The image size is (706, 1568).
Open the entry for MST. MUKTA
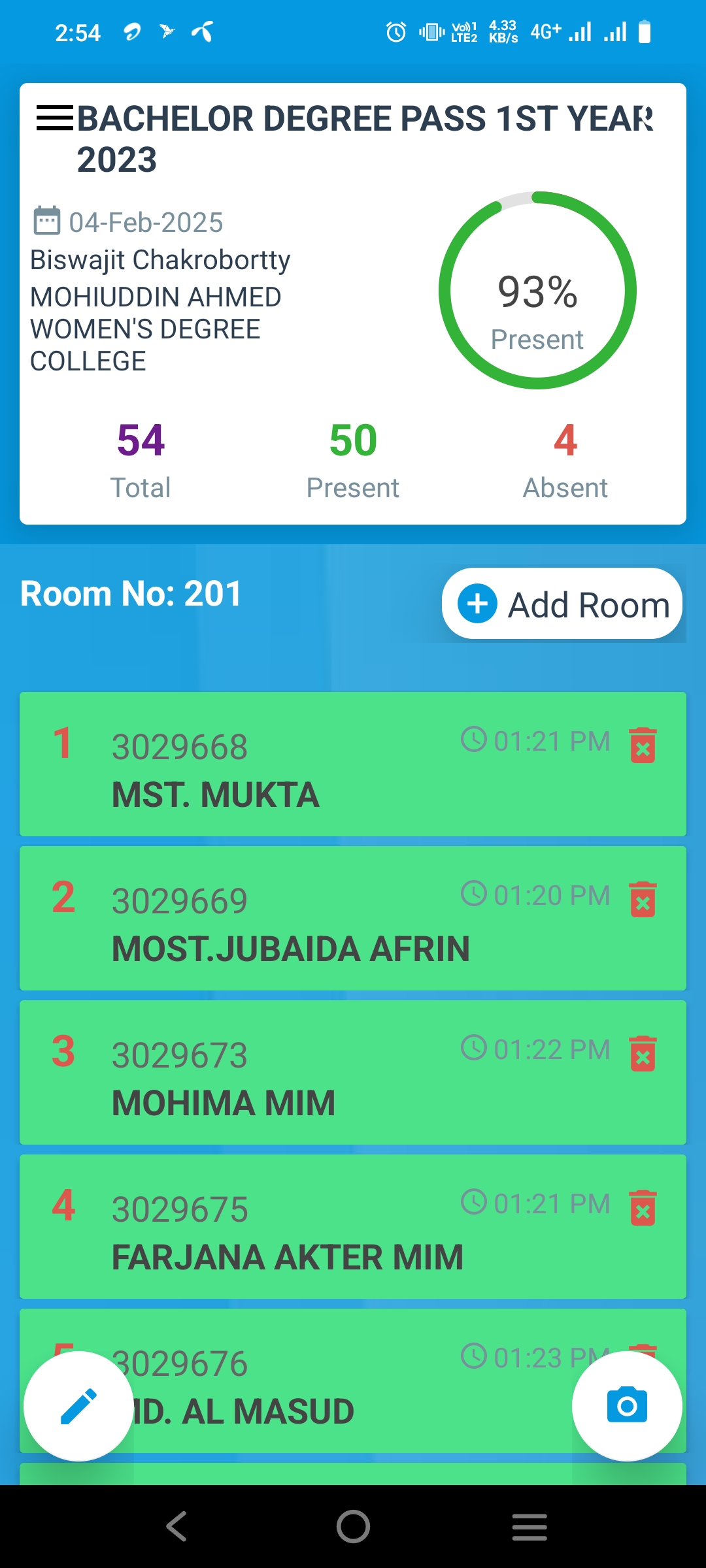(x=353, y=764)
